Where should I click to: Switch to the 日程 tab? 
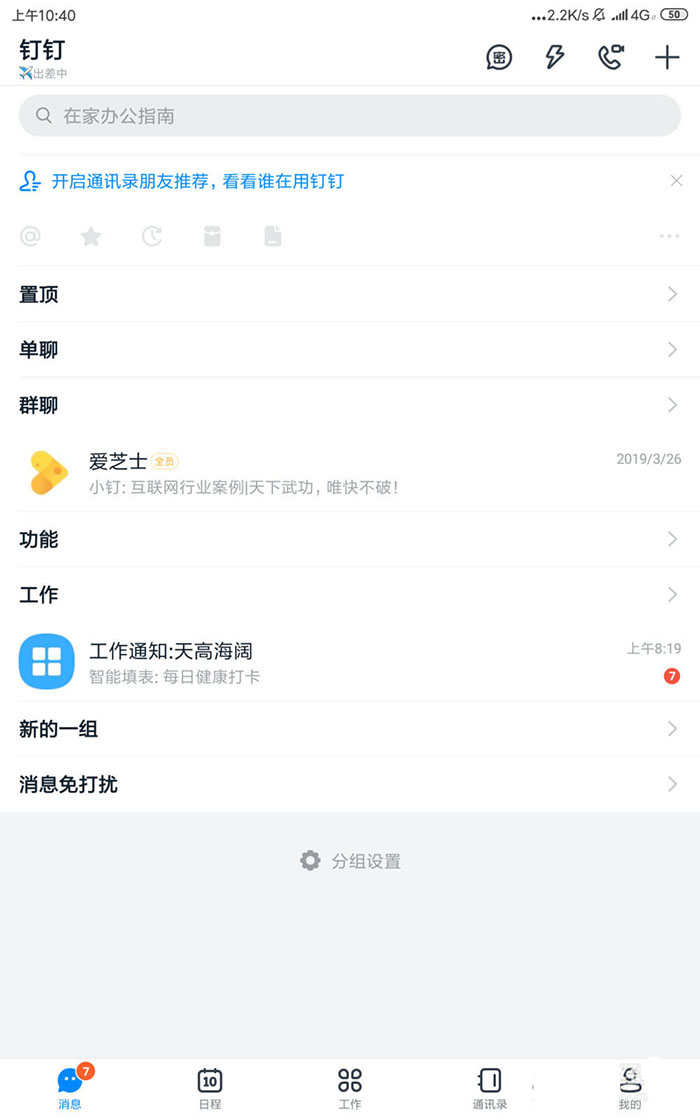(210, 1086)
